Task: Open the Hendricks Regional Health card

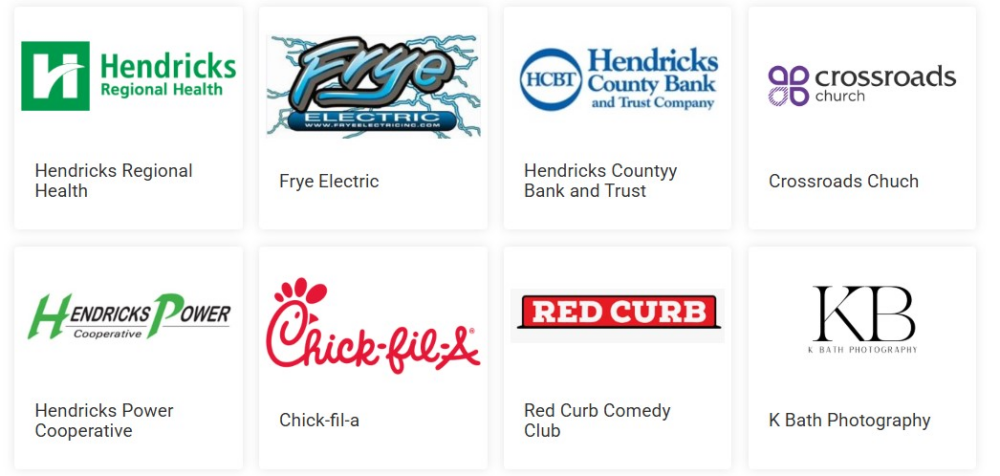Action: click(x=128, y=118)
